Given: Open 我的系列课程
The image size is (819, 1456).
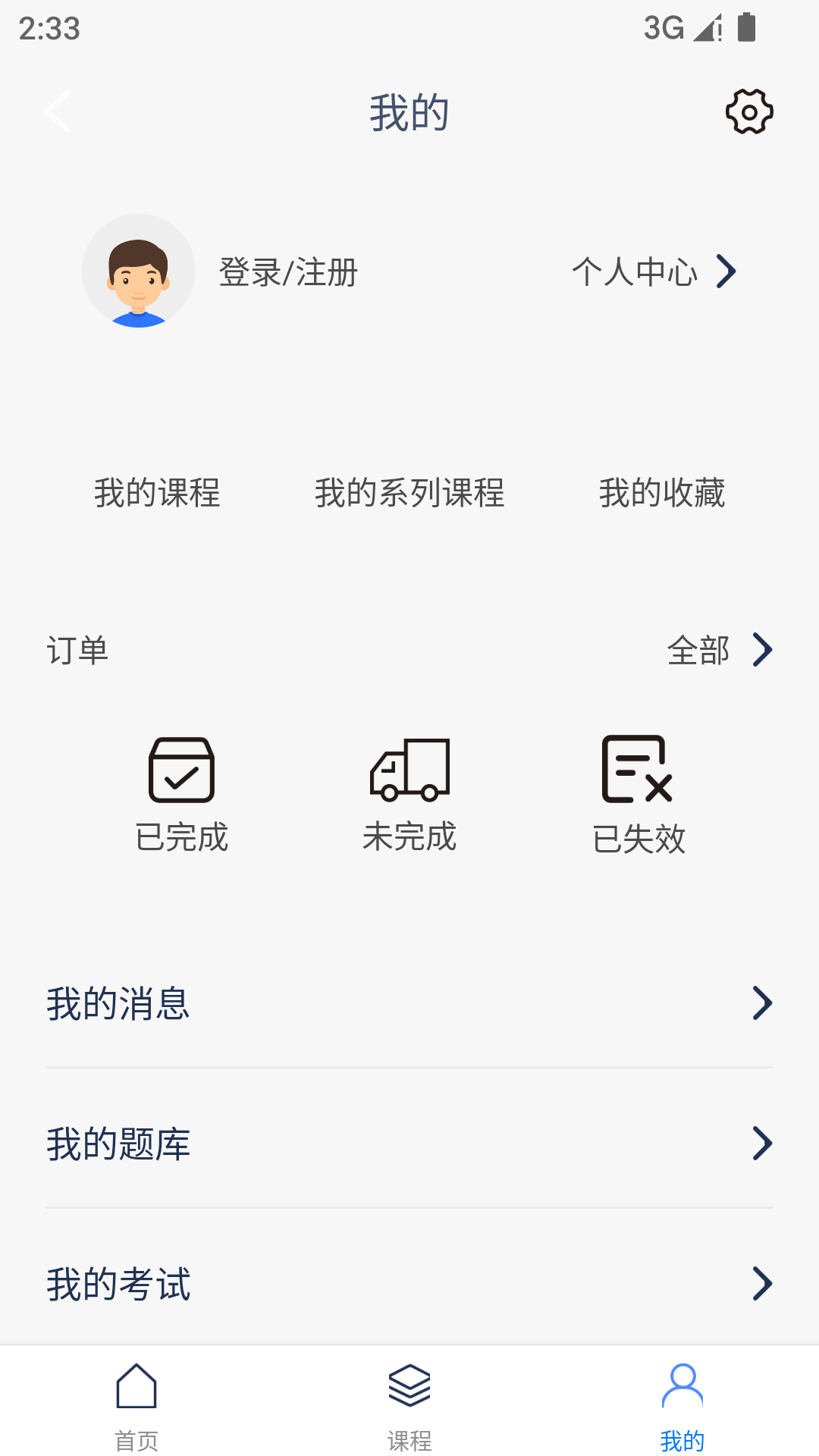Looking at the screenshot, I should (409, 493).
